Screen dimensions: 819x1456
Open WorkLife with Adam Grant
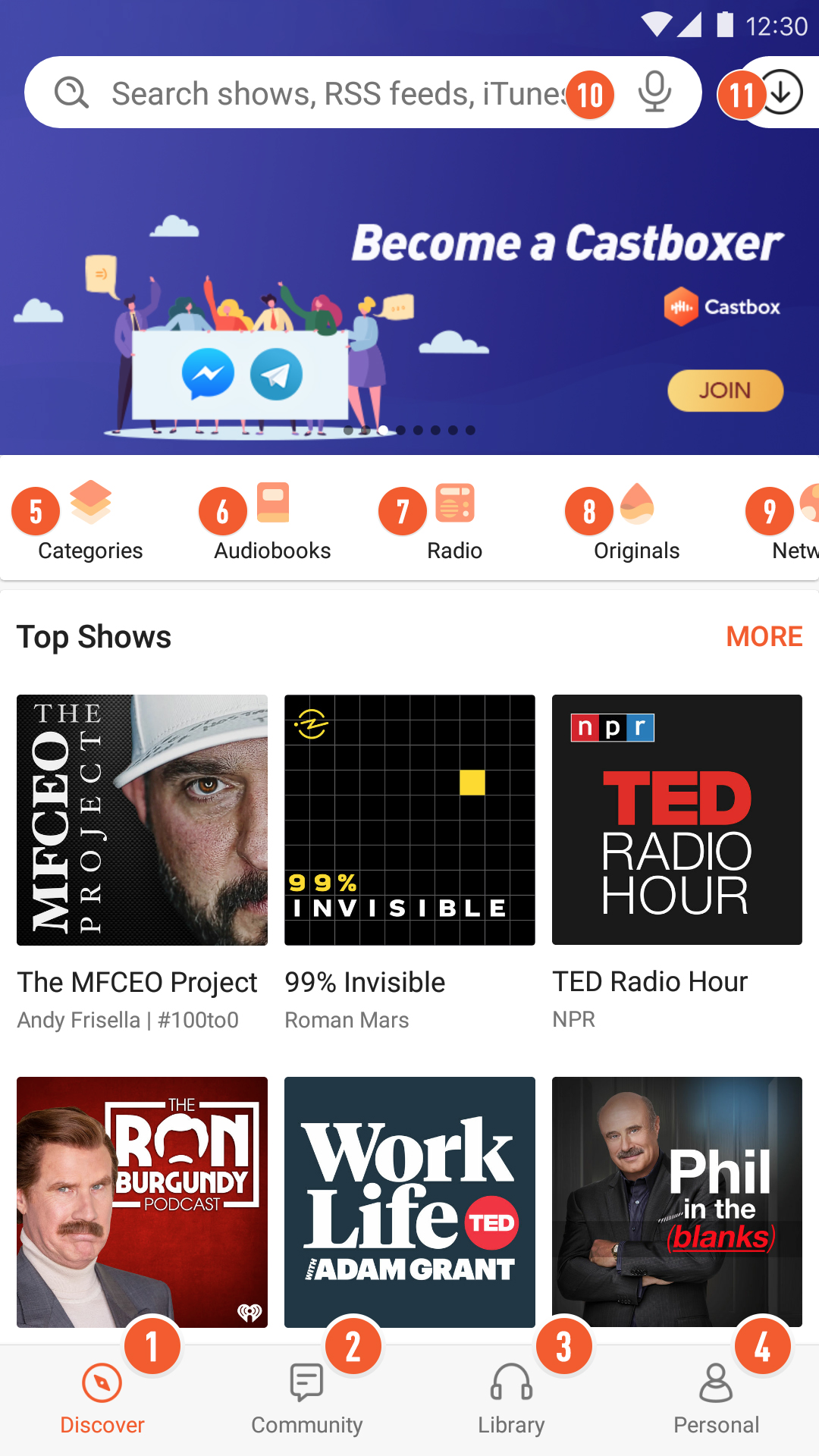coord(409,1202)
